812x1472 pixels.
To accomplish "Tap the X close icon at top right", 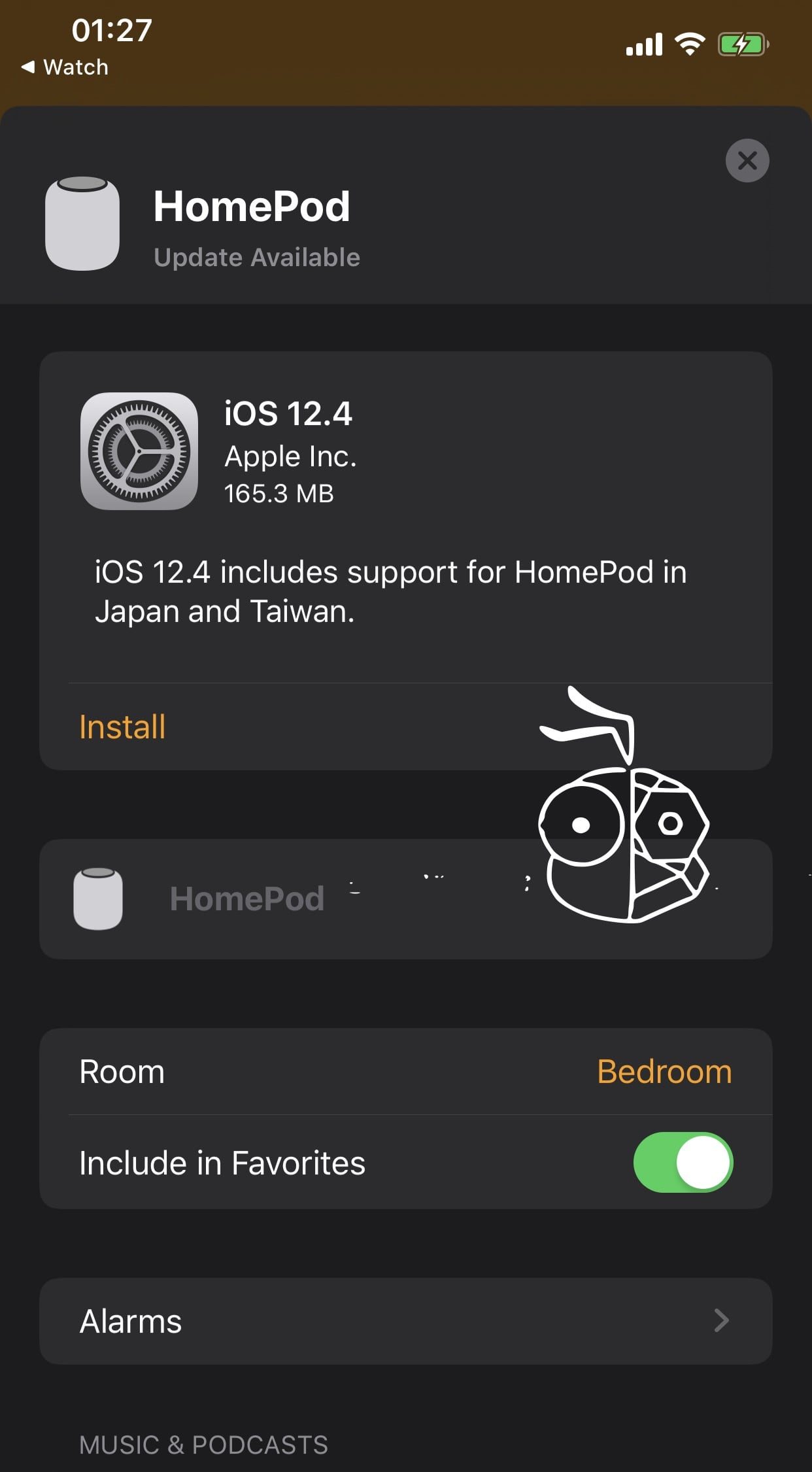I will point(747,160).
